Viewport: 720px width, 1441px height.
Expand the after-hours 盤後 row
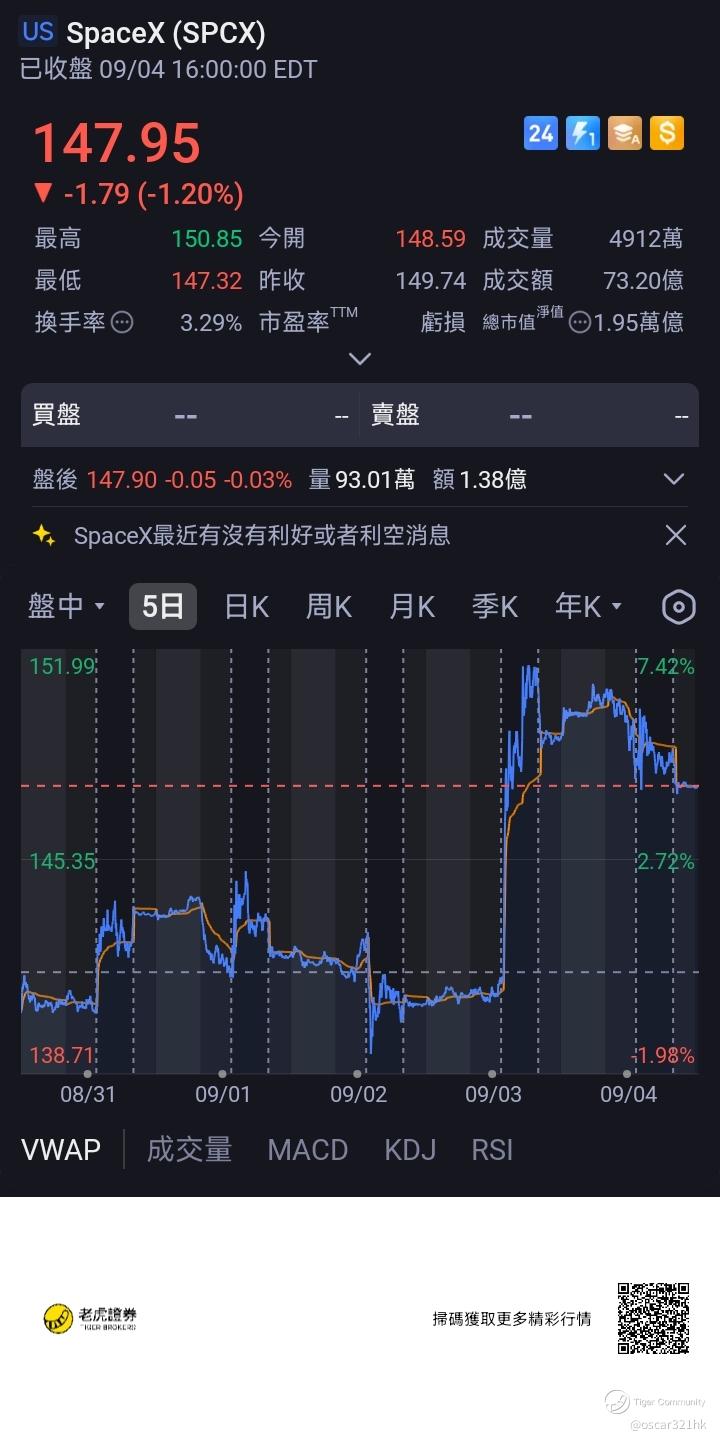click(674, 479)
